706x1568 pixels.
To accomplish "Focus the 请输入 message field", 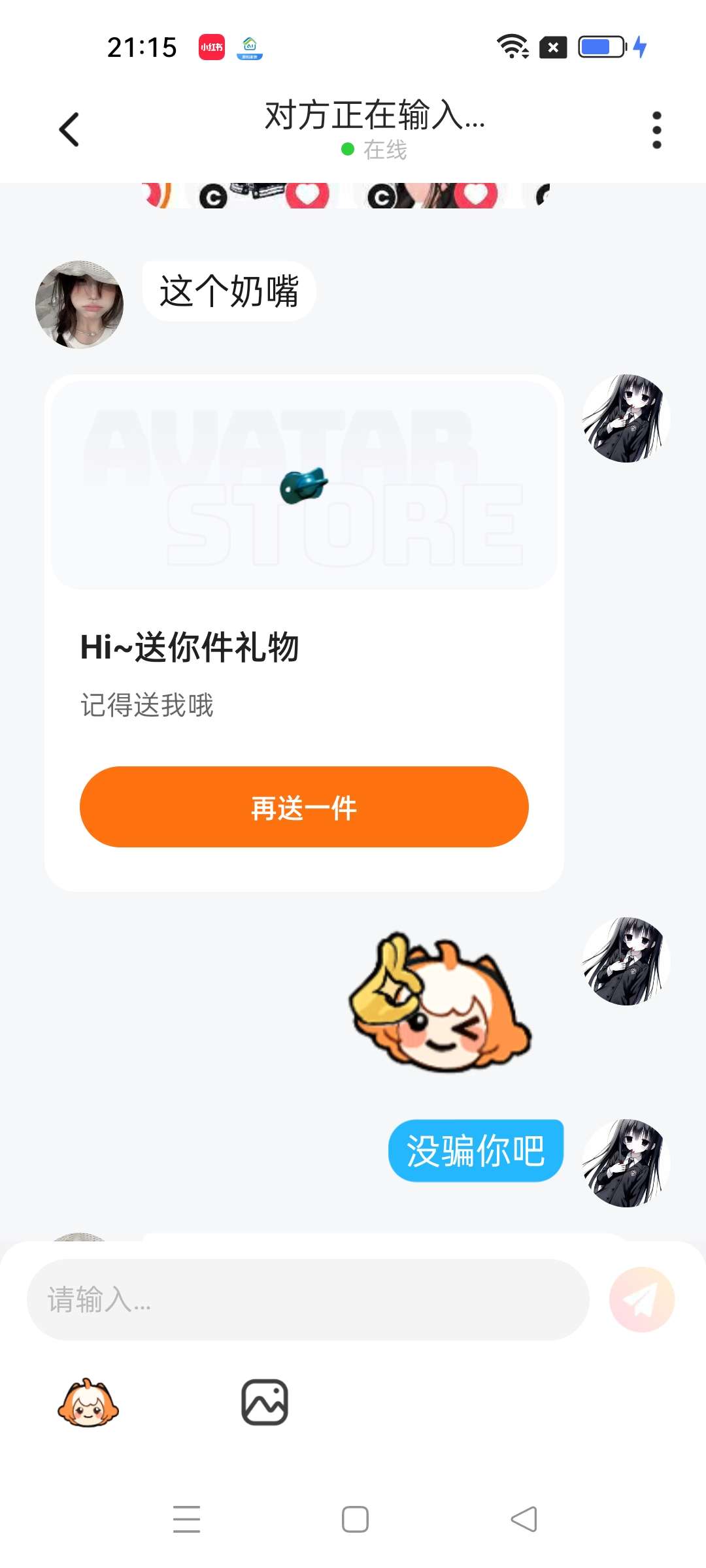I will click(307, 1299).
